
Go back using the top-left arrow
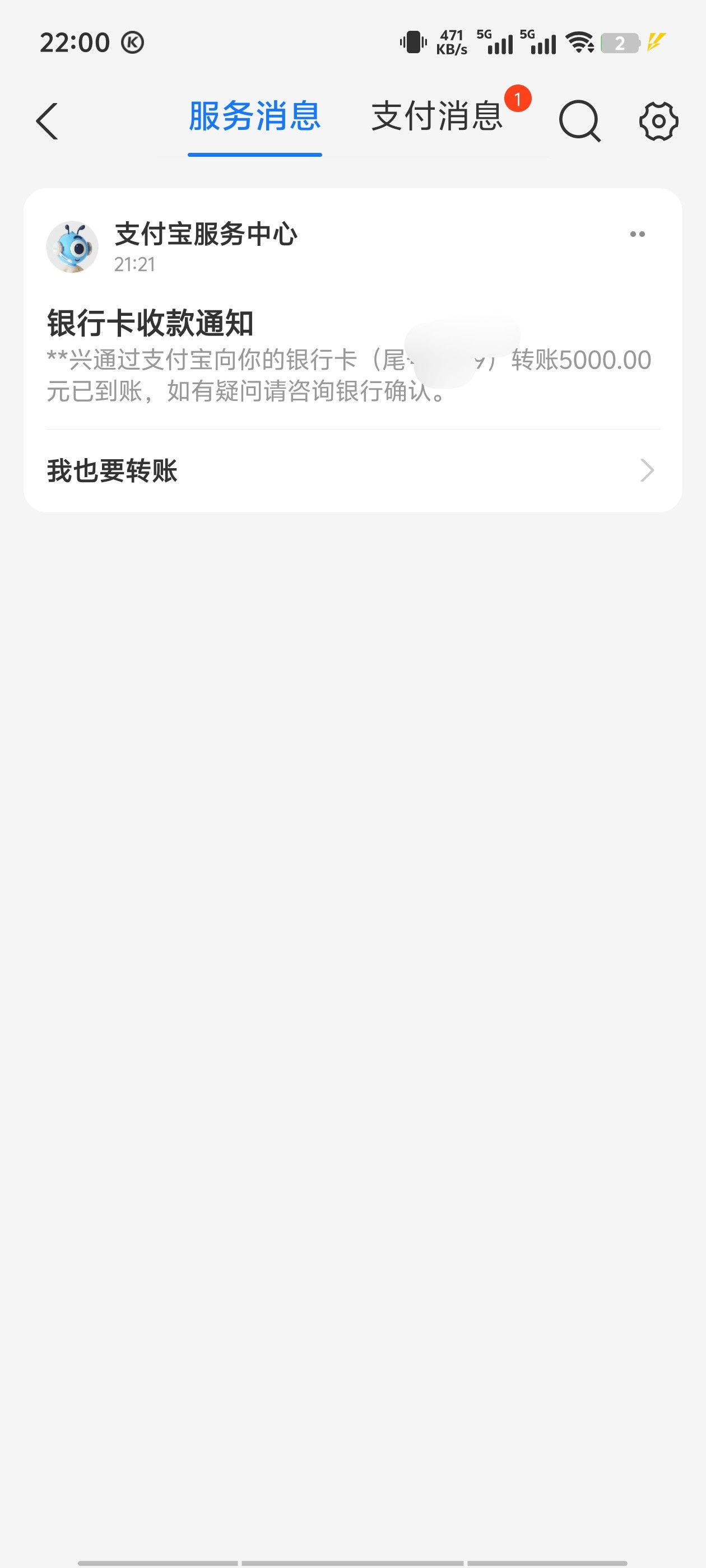pos(48,121)
